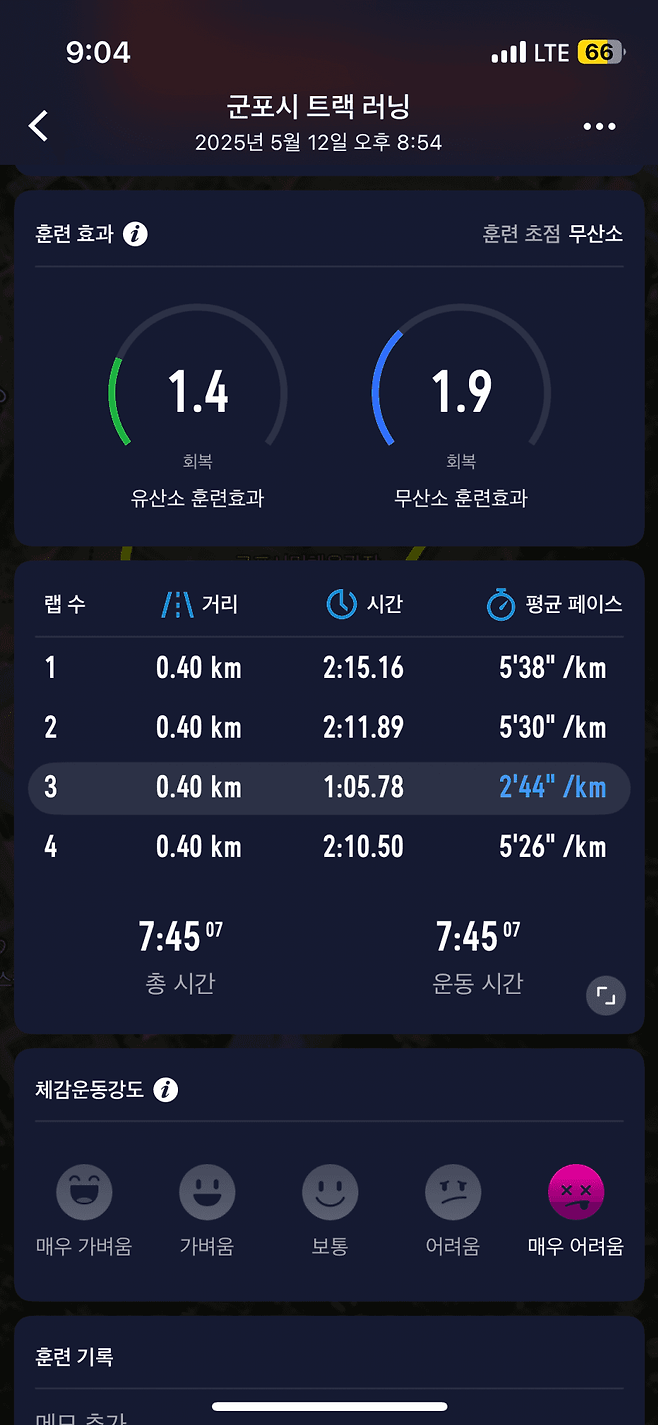Select the 매우 가벼움 effort rating
The width and height of the screenshot is (658, 1425).
pos(84,1192)
